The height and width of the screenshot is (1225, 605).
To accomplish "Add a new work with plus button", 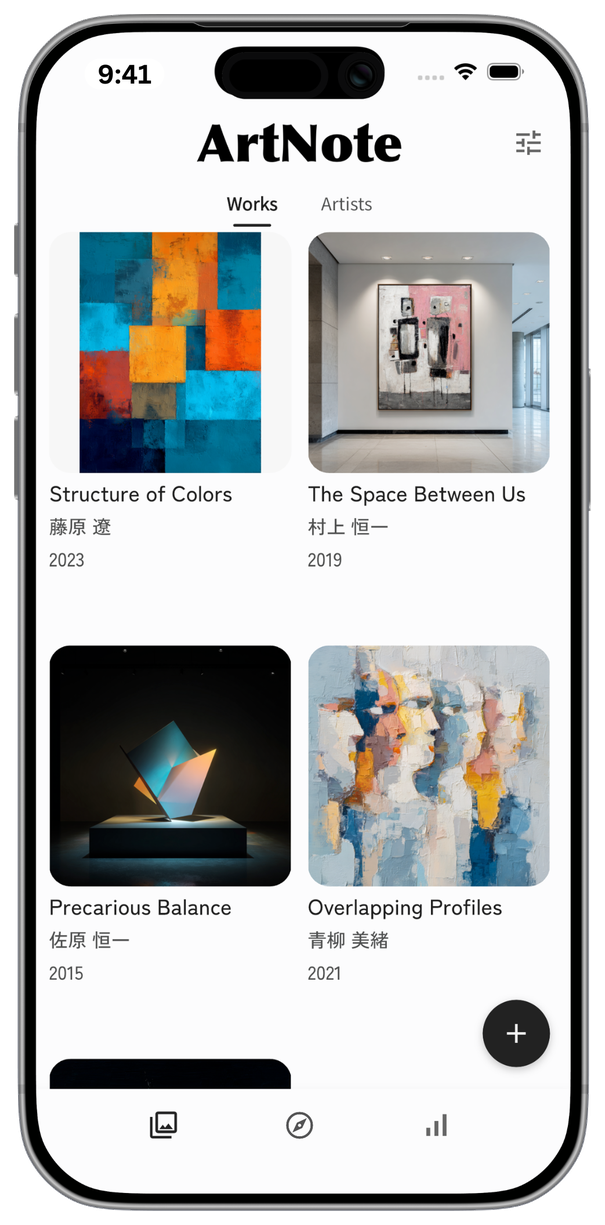I will pos(516,1034).
